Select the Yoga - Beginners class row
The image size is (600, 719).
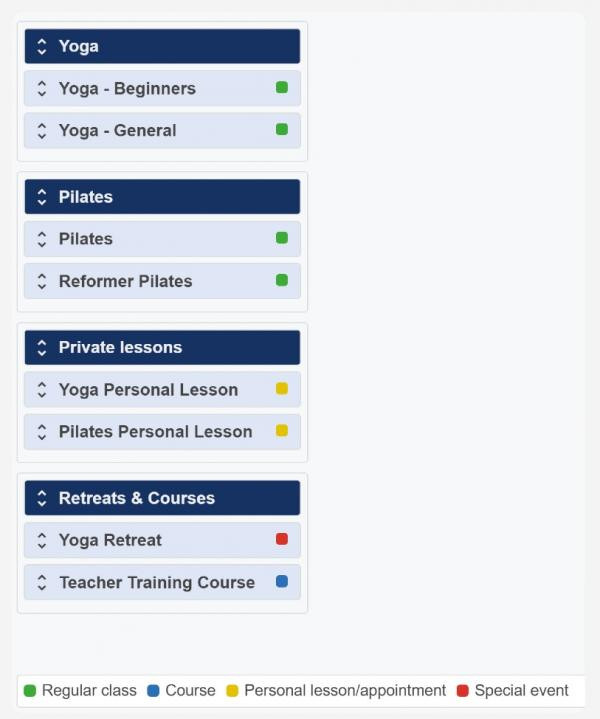tap(162, 88)
